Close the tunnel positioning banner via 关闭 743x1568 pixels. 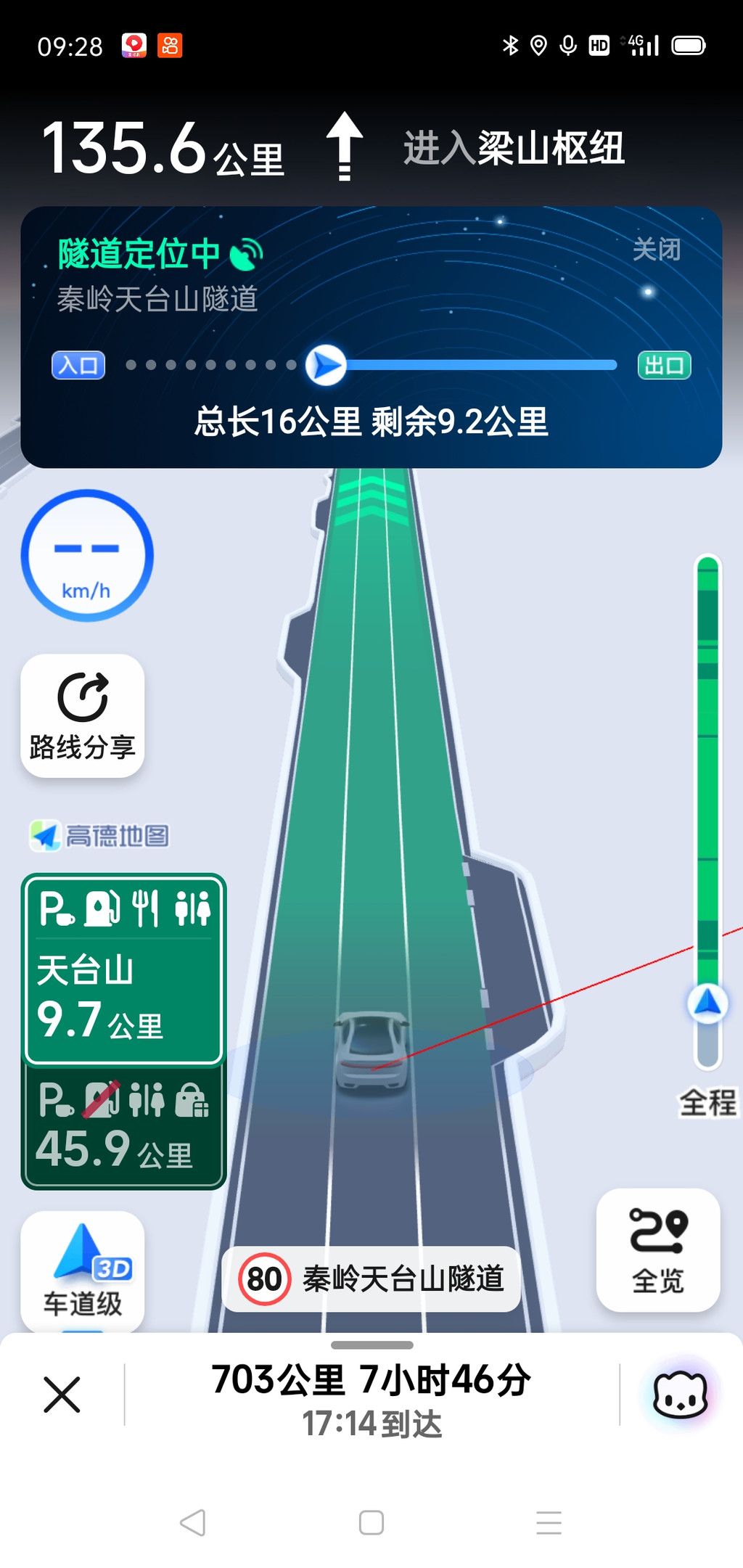[657, 250]
